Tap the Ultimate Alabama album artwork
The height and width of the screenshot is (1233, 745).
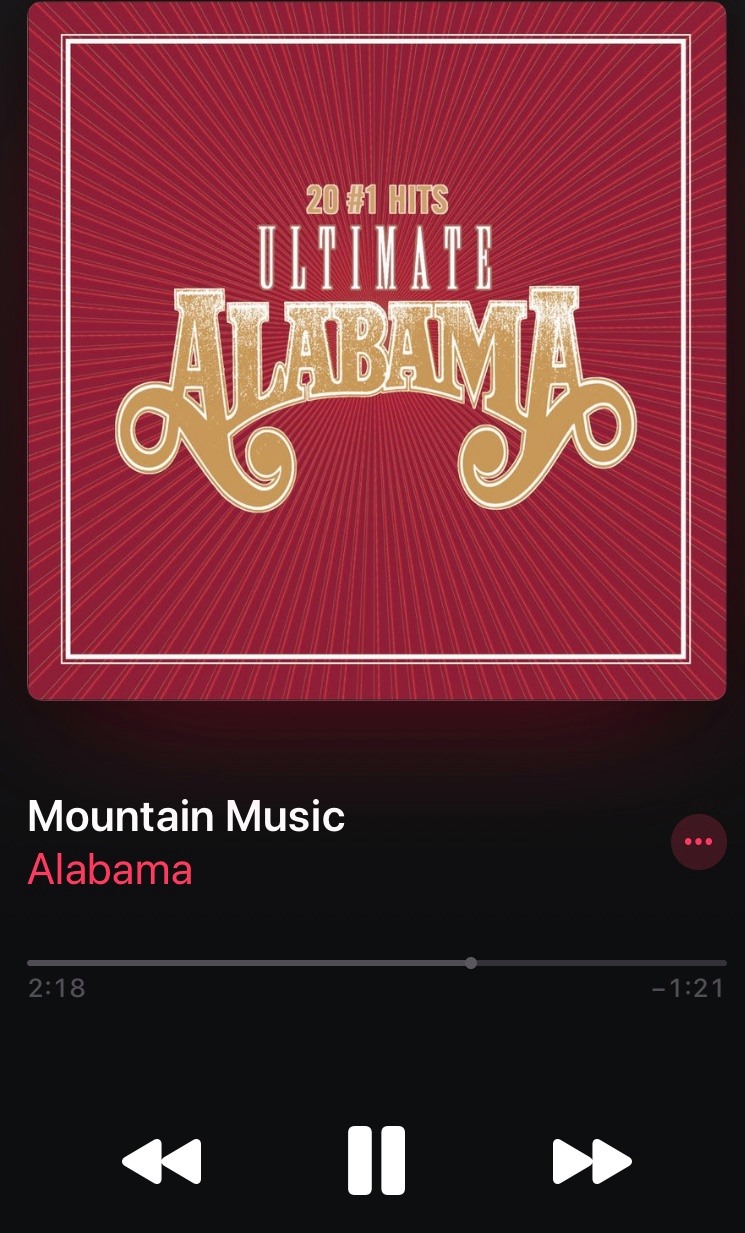pos(376,350)
